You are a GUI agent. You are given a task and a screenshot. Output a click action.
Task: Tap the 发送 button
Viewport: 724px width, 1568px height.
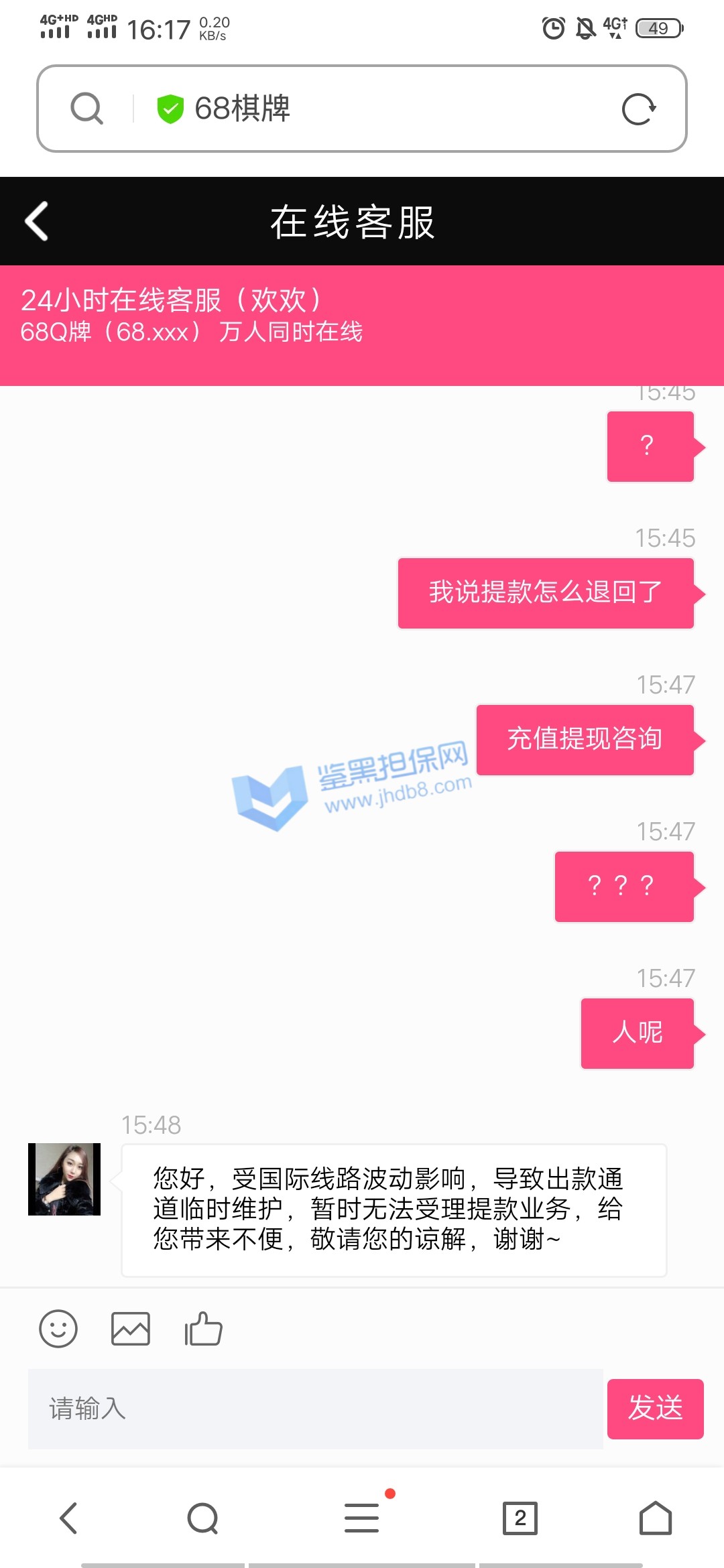(x=655, y=1409)
